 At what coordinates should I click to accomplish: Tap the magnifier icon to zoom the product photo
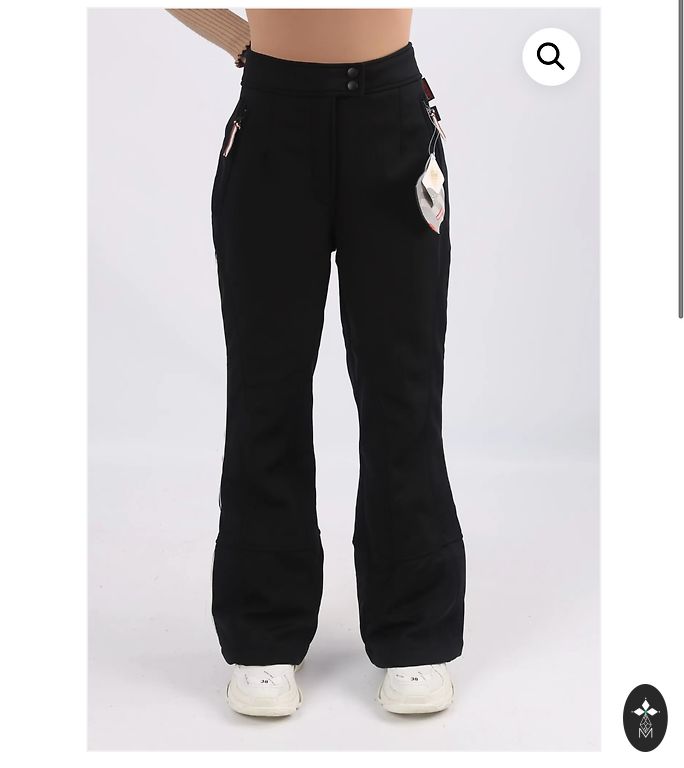click(x=551, y=57)
